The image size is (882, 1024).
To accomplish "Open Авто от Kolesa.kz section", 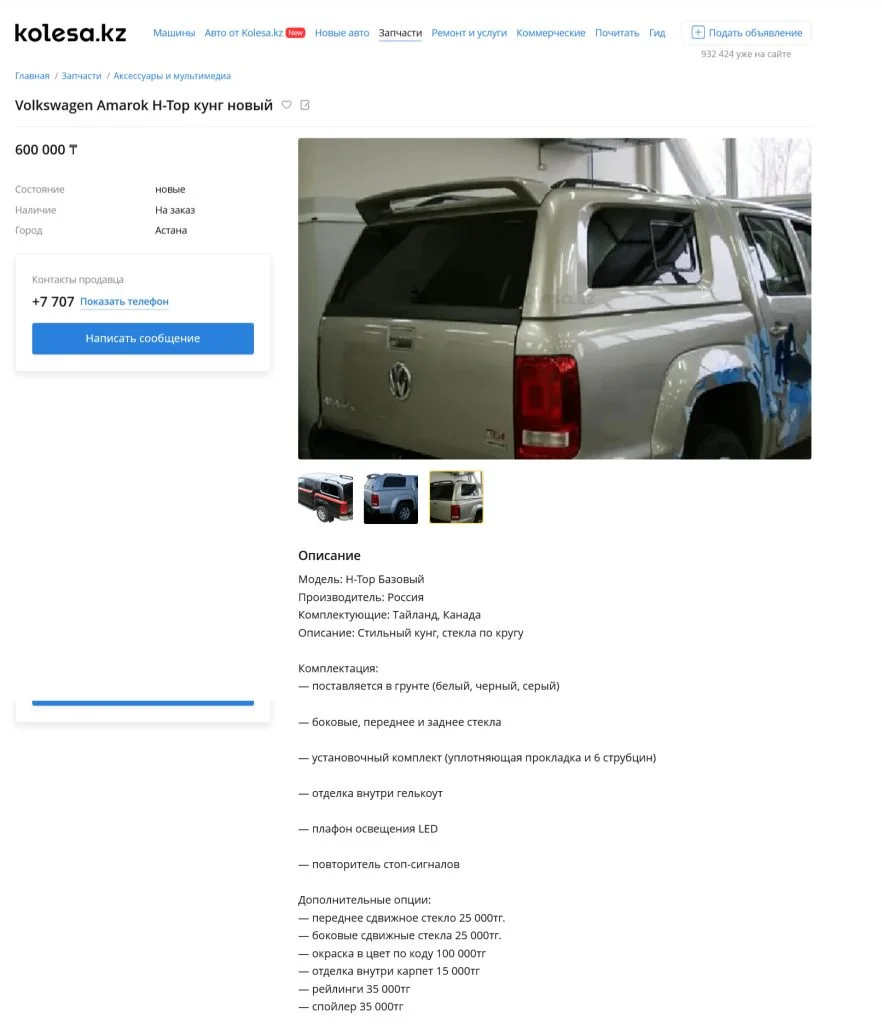I will point(244,33).
